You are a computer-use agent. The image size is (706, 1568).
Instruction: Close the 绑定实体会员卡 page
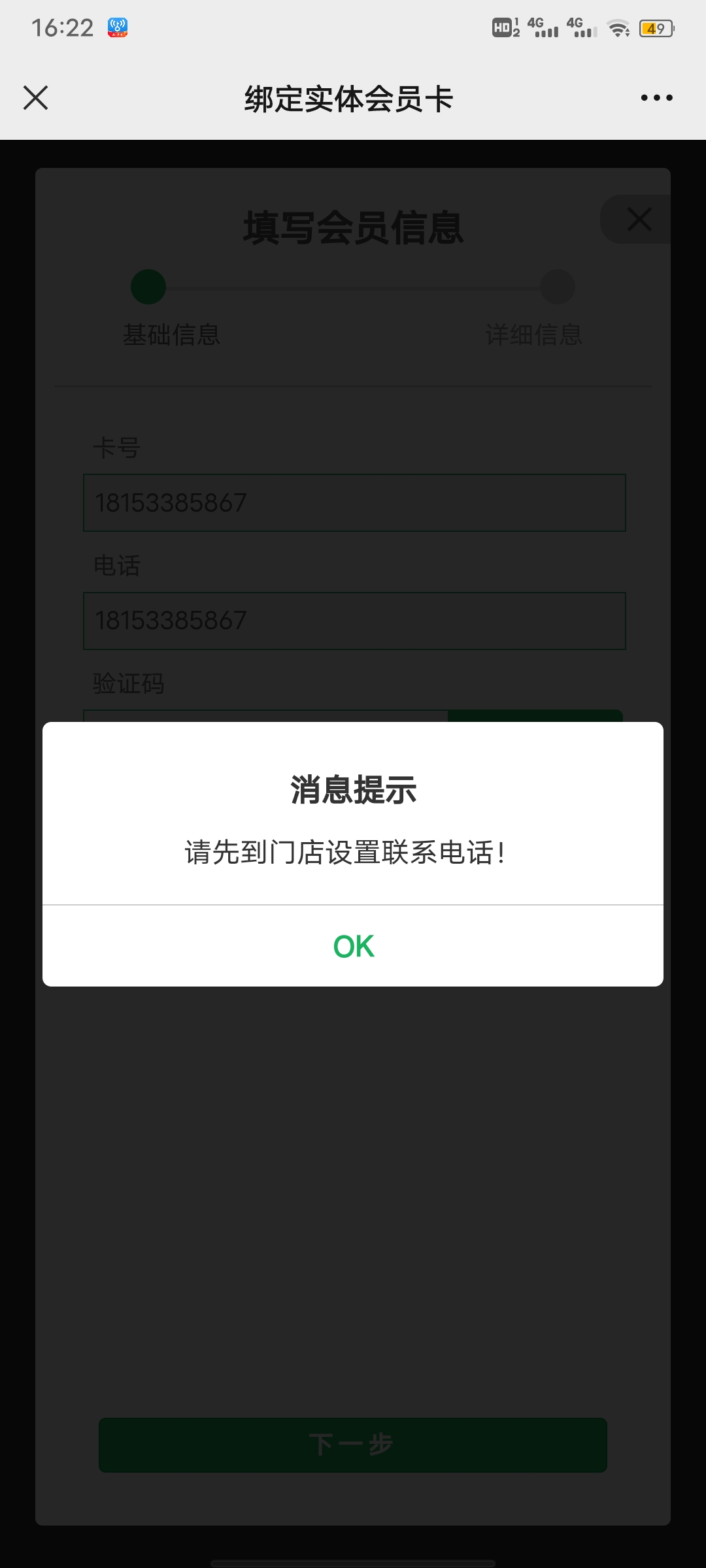click(35, 98)
